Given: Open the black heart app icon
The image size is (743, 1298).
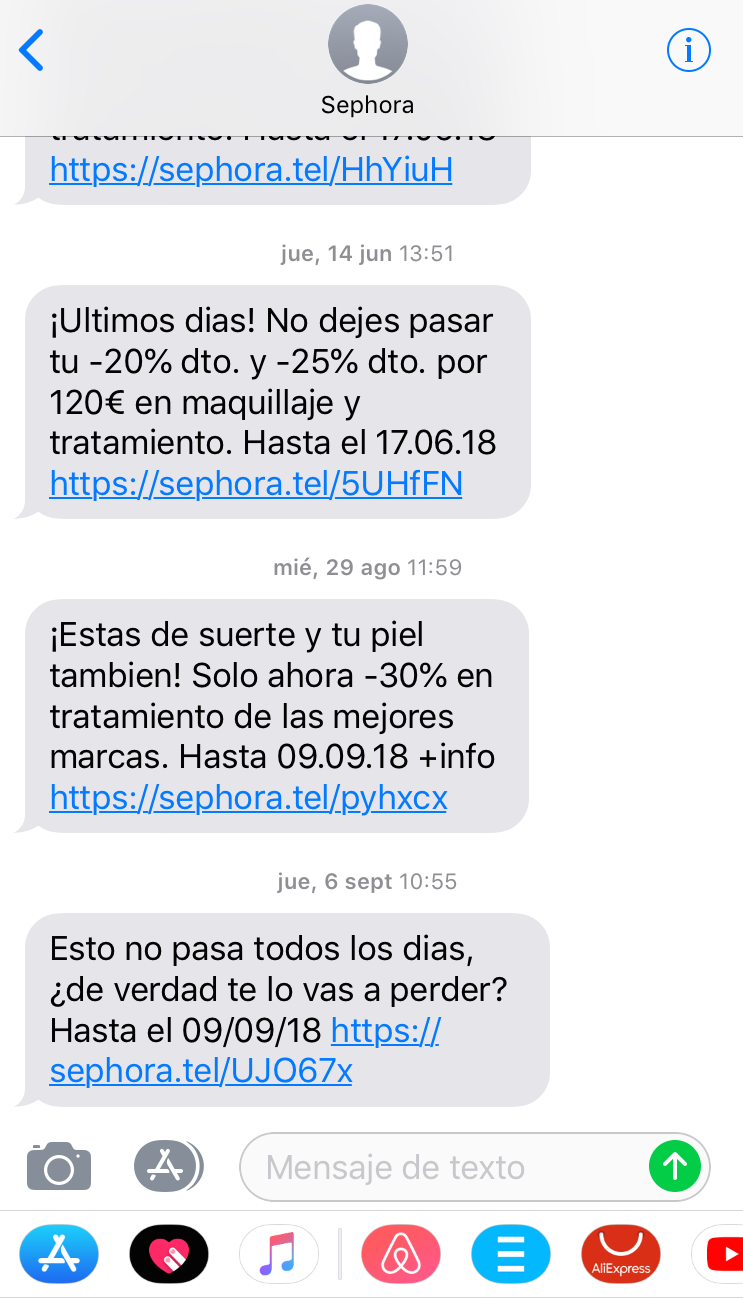Looking at the screenshot, I should tap(168, 1254).
